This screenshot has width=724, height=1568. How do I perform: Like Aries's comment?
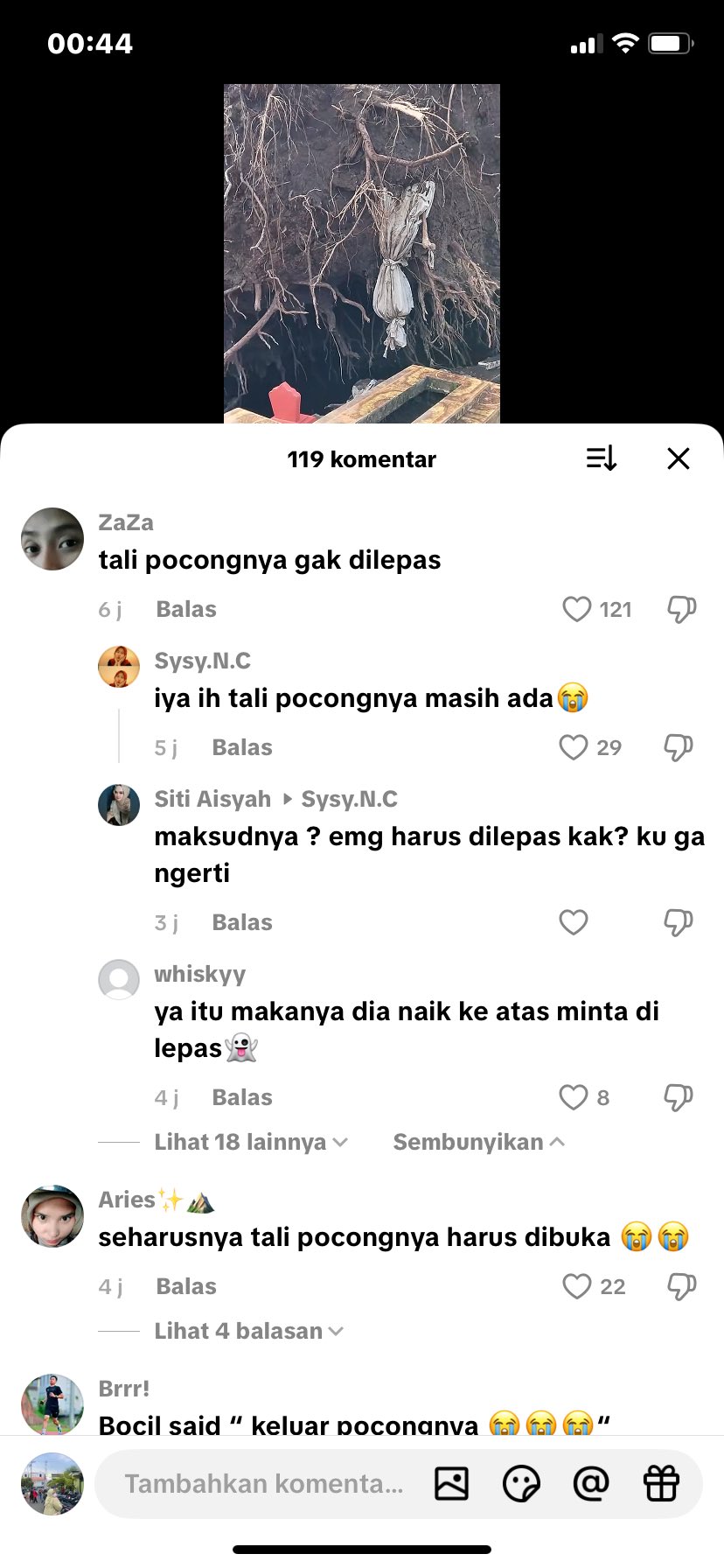click(x=577, y=1286)
